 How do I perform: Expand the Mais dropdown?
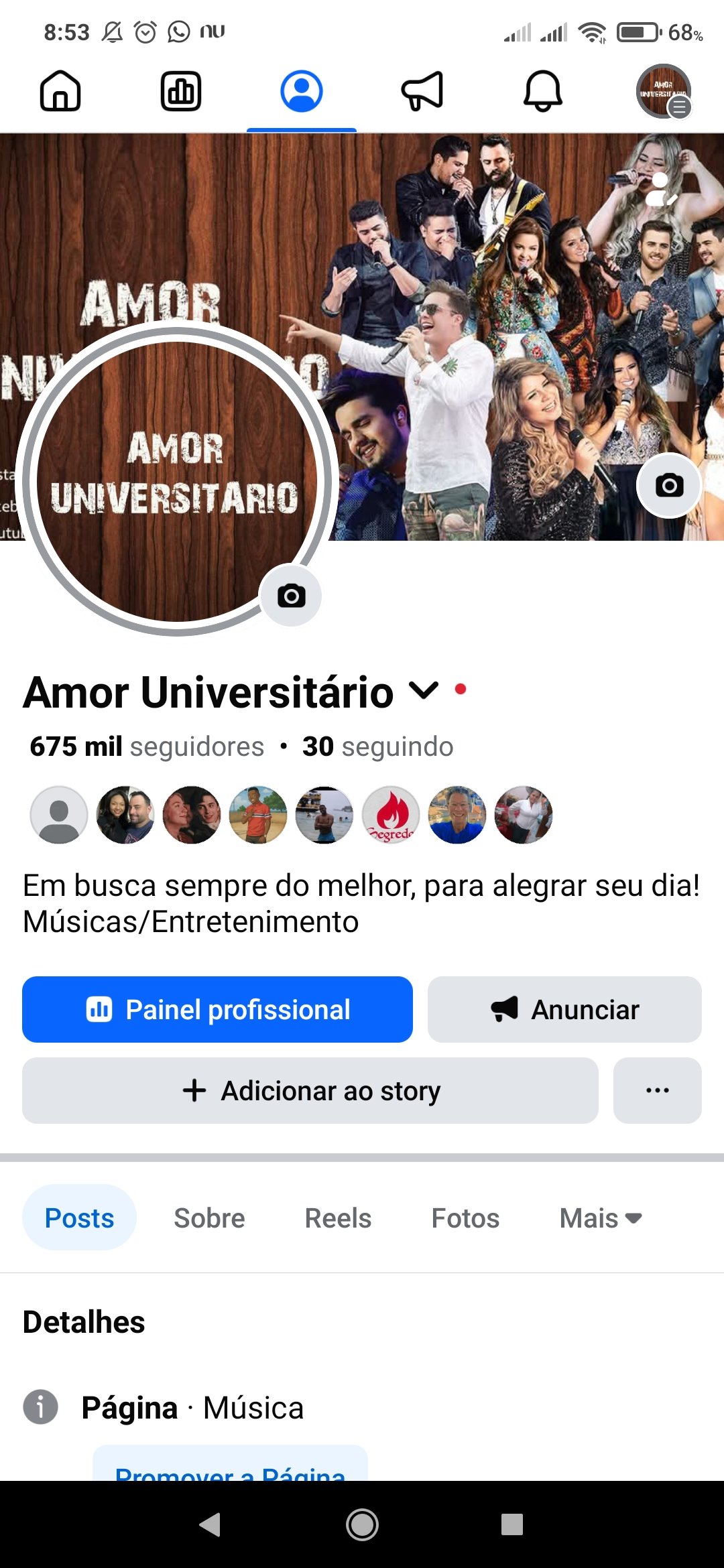point(601,1218)
